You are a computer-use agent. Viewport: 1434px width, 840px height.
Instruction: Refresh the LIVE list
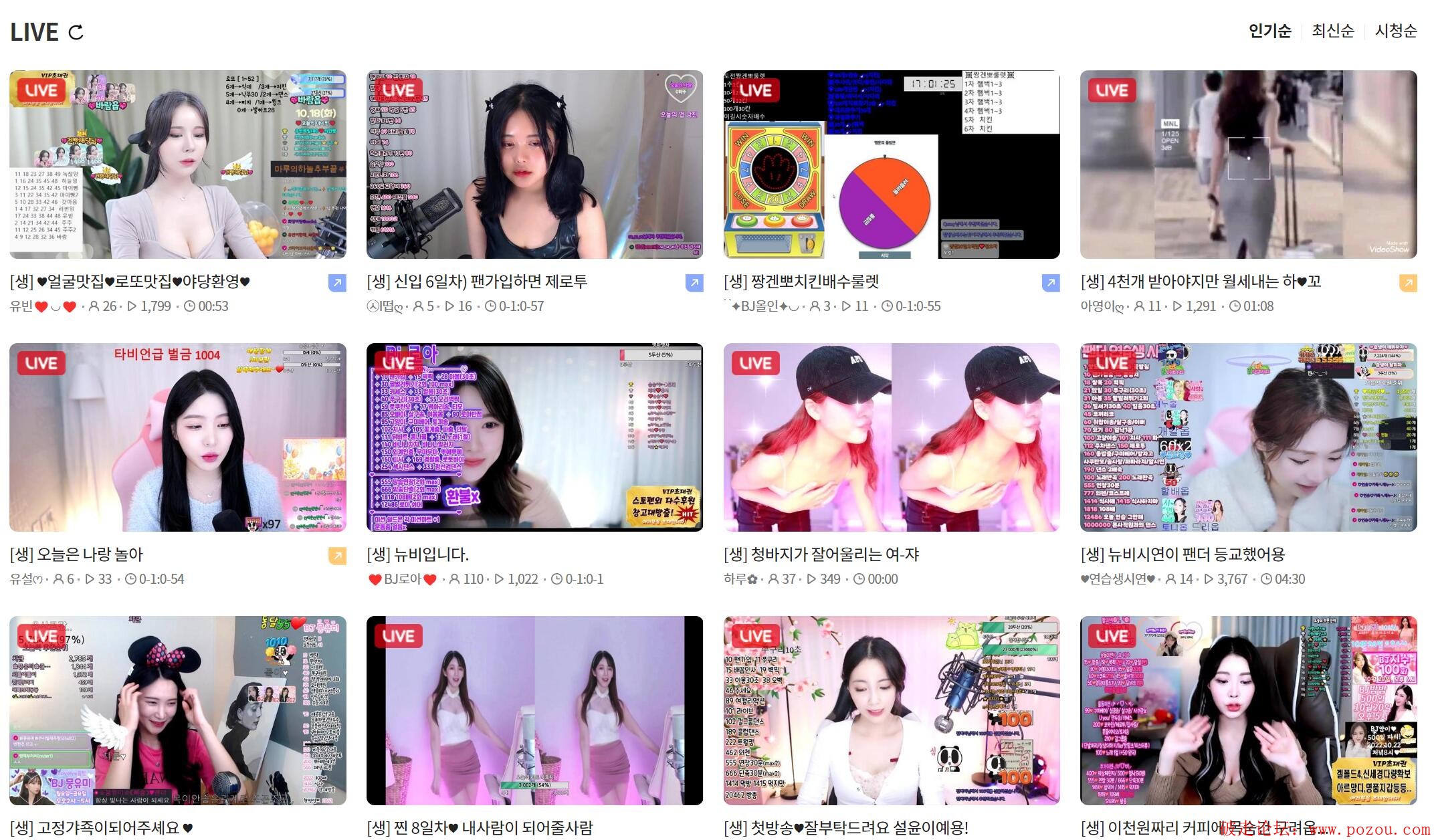pos(76,32)
